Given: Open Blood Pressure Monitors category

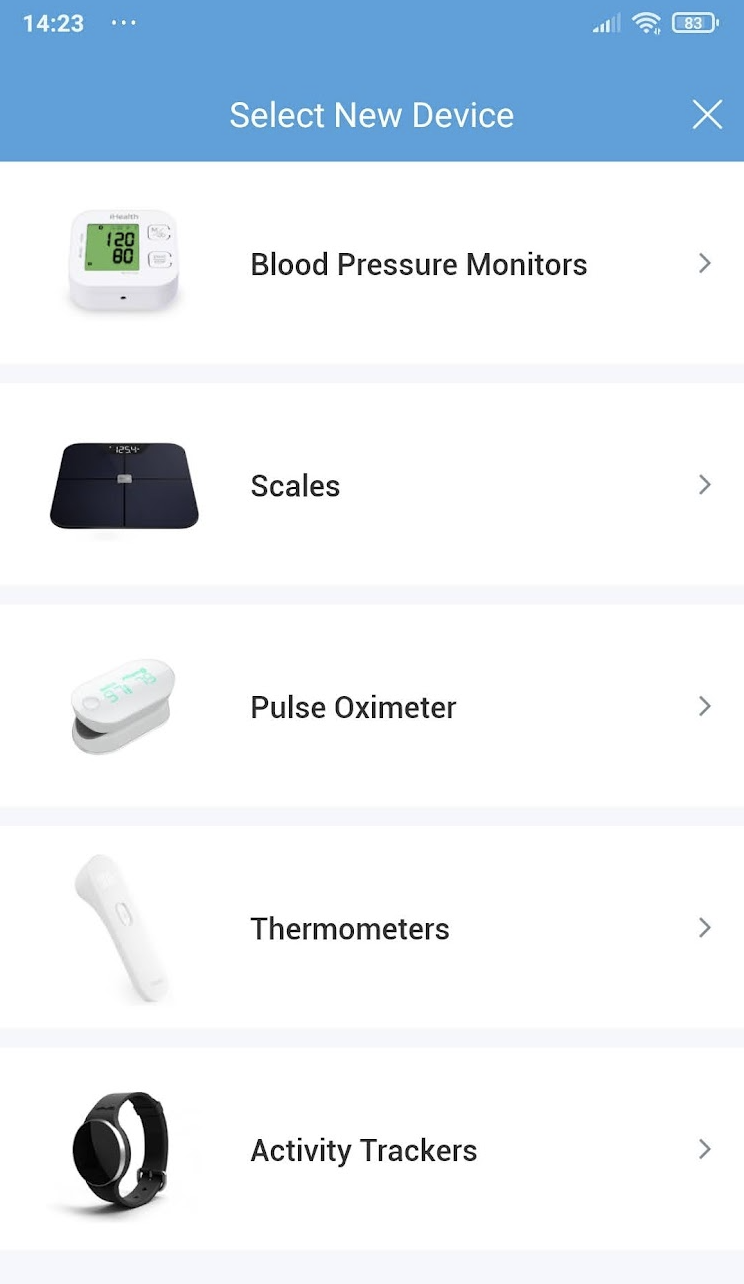Looking at the screenshot, I should [372, 263].
